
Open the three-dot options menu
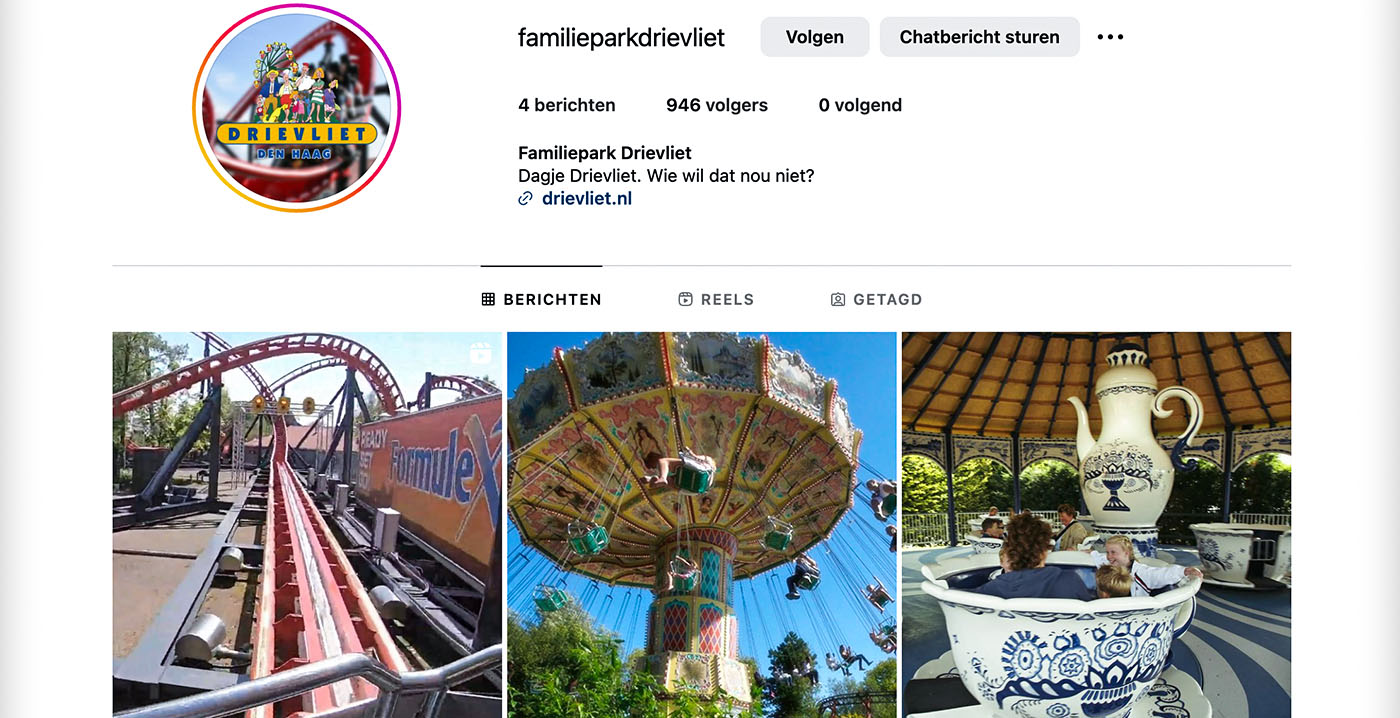(x=1110, y=37)
